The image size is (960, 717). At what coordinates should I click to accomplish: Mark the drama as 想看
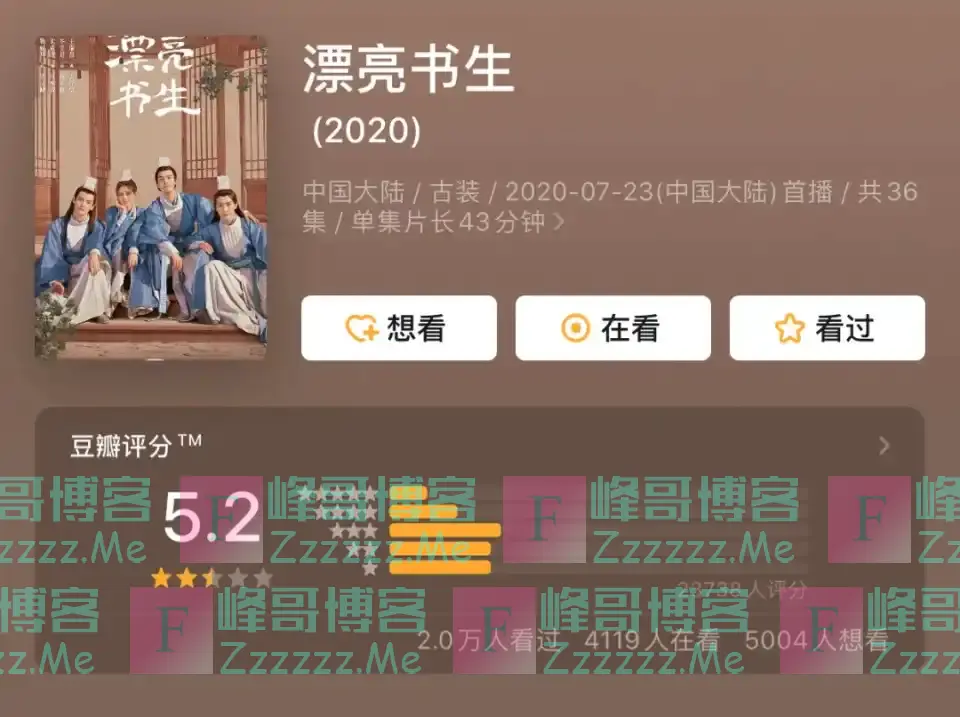coord(398,328)
